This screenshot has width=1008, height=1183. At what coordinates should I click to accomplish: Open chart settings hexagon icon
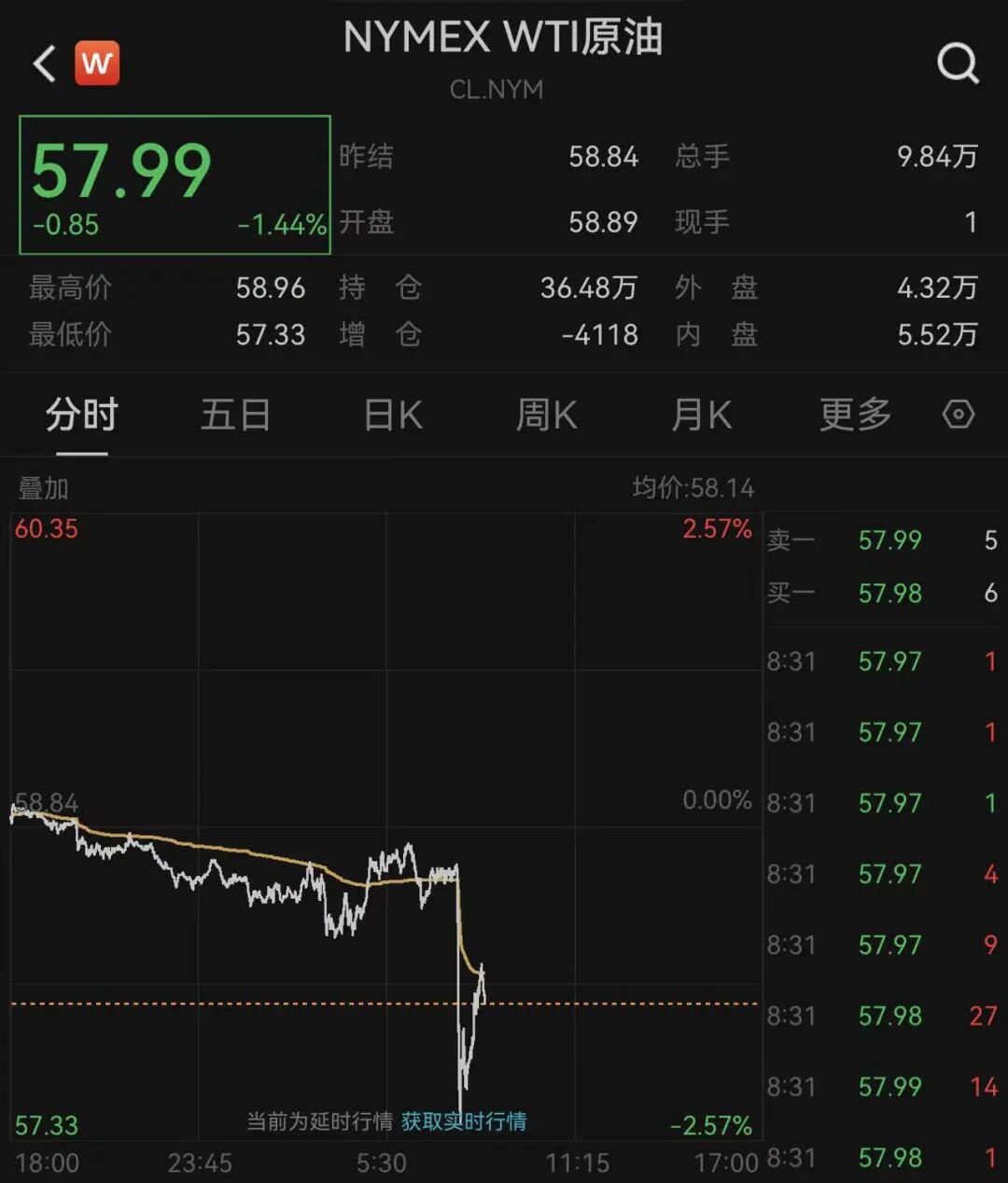tap(959, 415)
